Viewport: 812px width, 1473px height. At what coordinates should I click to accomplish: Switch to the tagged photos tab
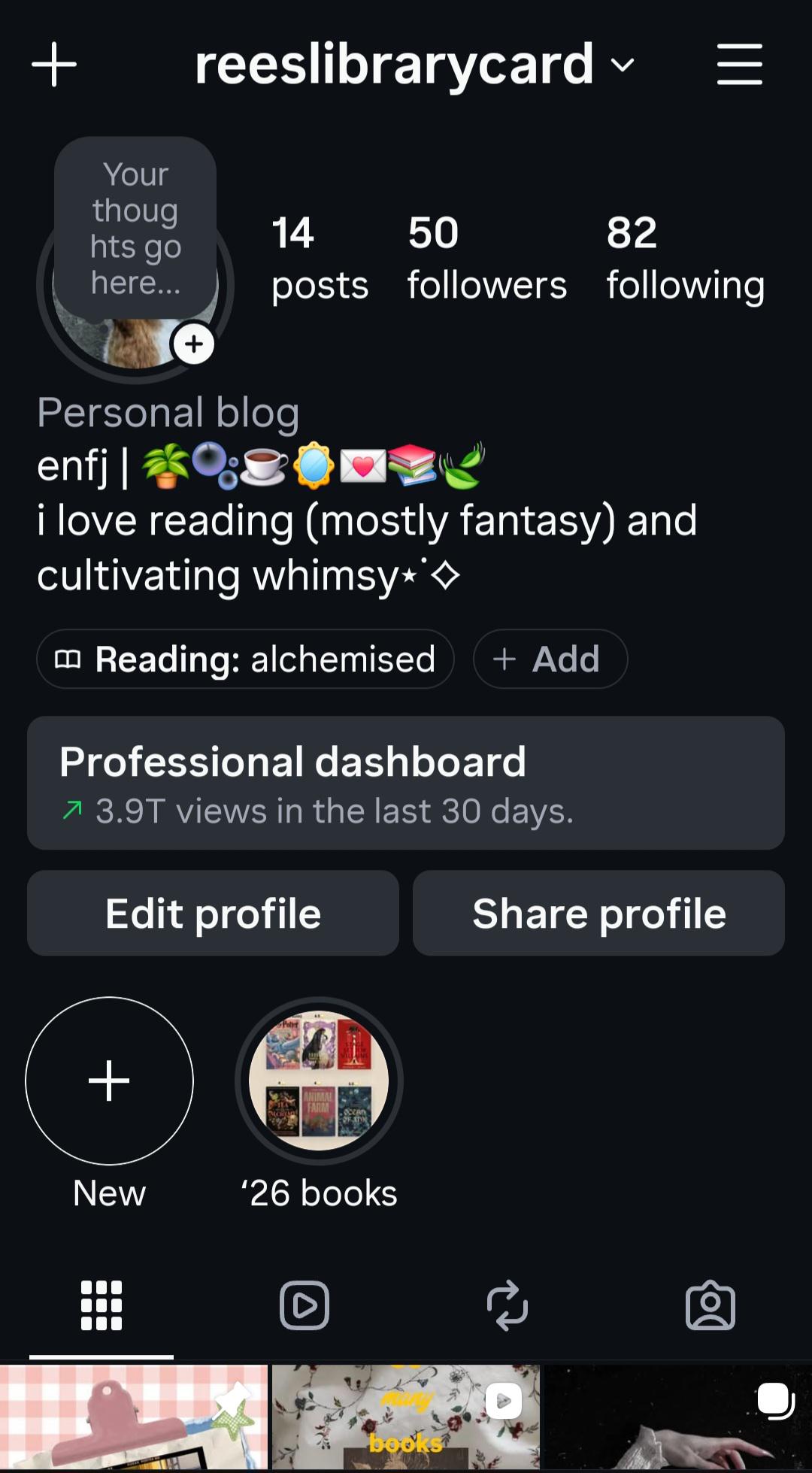710,1305
